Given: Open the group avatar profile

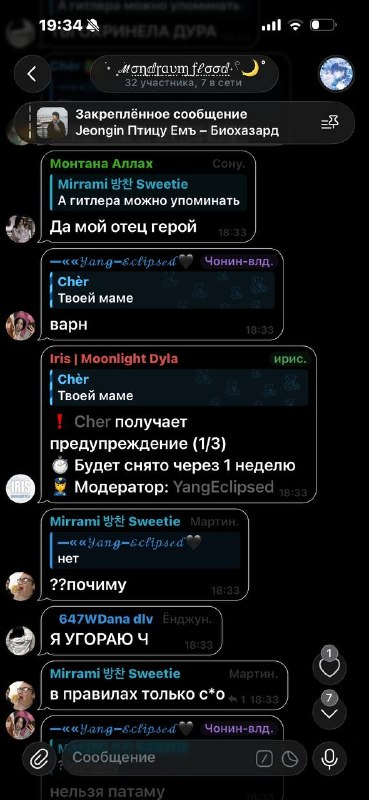Looking at the screenshot, I should pyautogui.click(x=336, y=74).
